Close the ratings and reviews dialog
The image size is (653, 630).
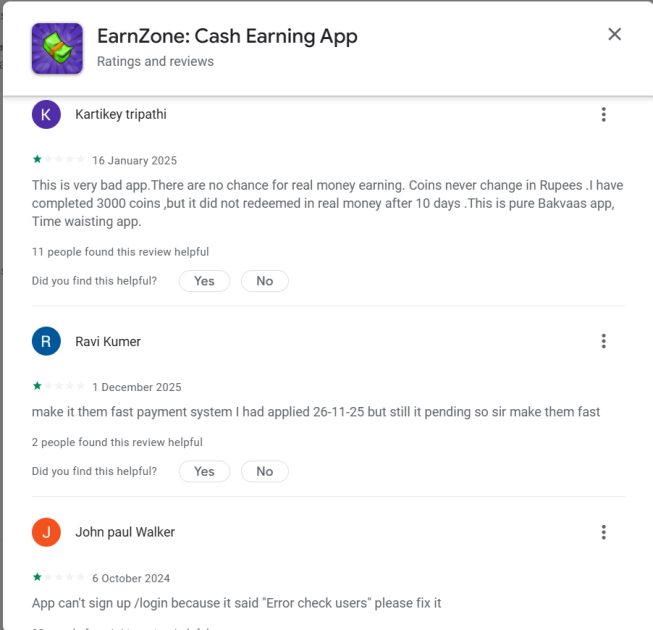614,35
